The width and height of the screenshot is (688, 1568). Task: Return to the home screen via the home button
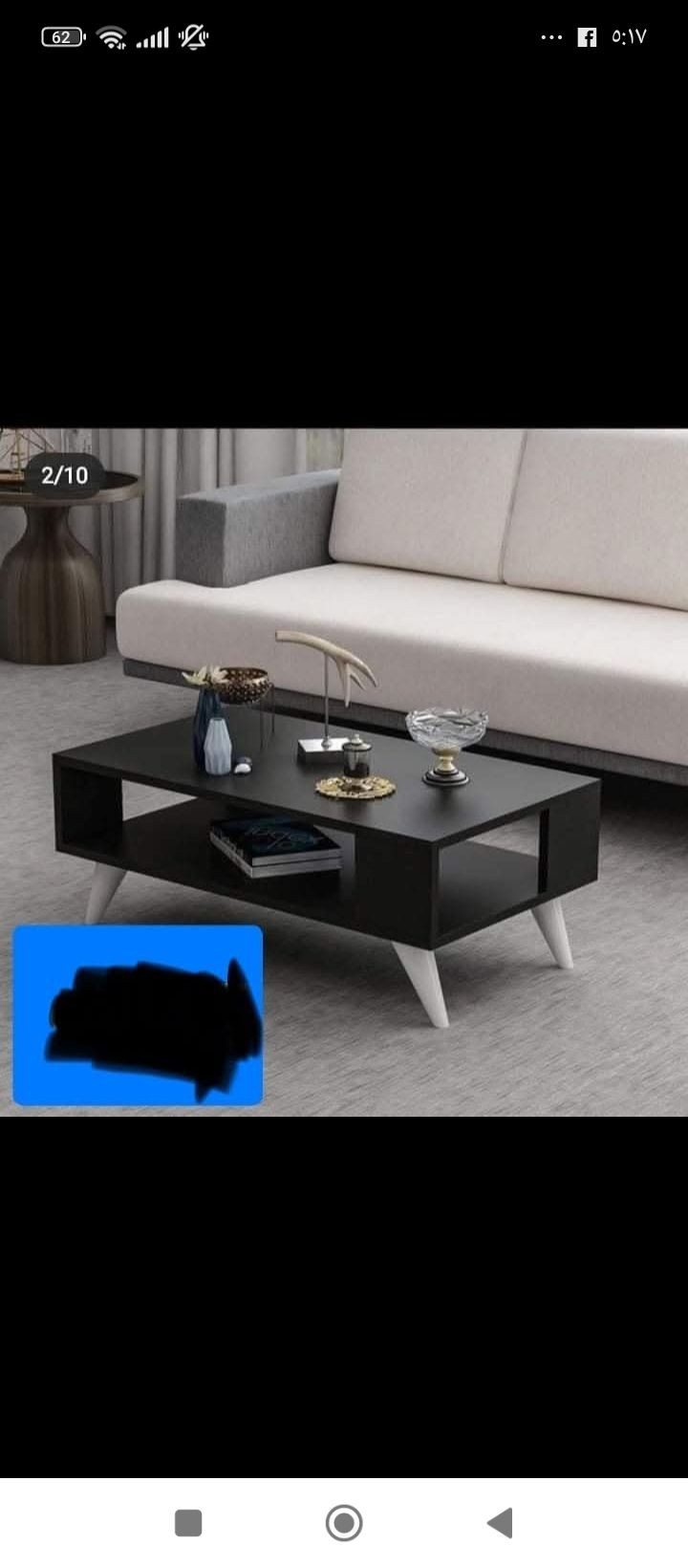344,1522
